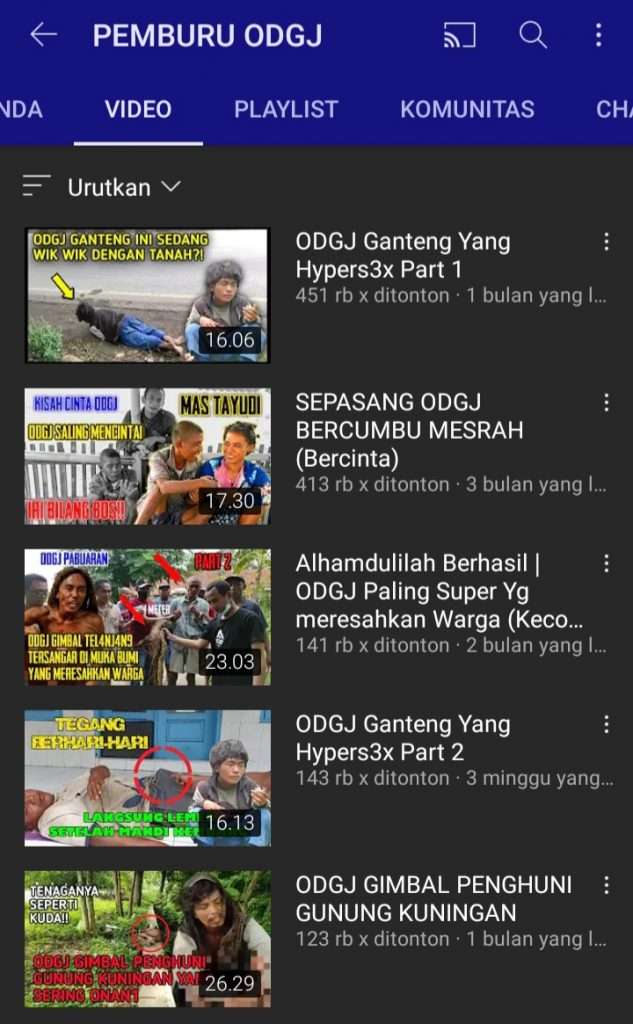Screen dimensions: 633x1024
Task: Open the channel overflow menu
Action: pos(598,36)
